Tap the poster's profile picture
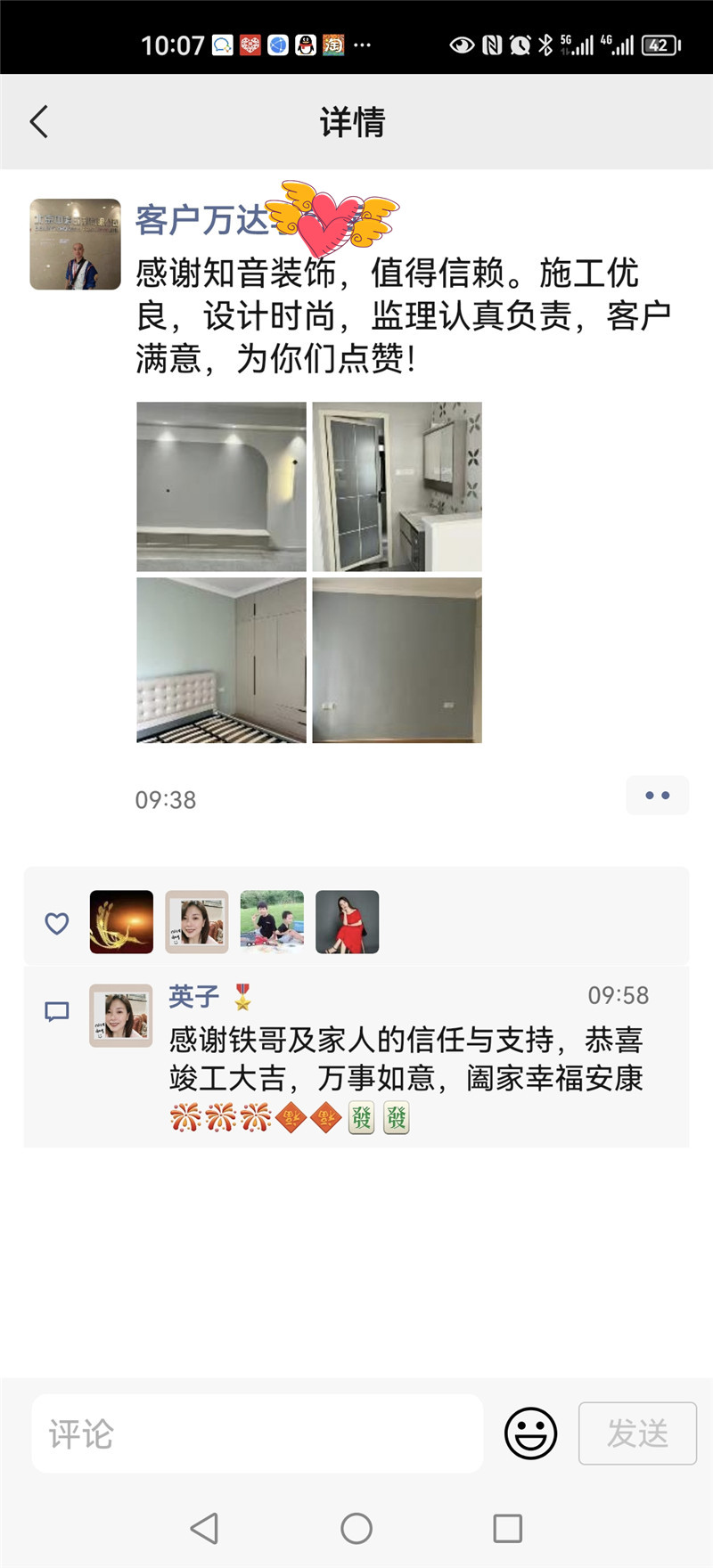 (75, 243)
